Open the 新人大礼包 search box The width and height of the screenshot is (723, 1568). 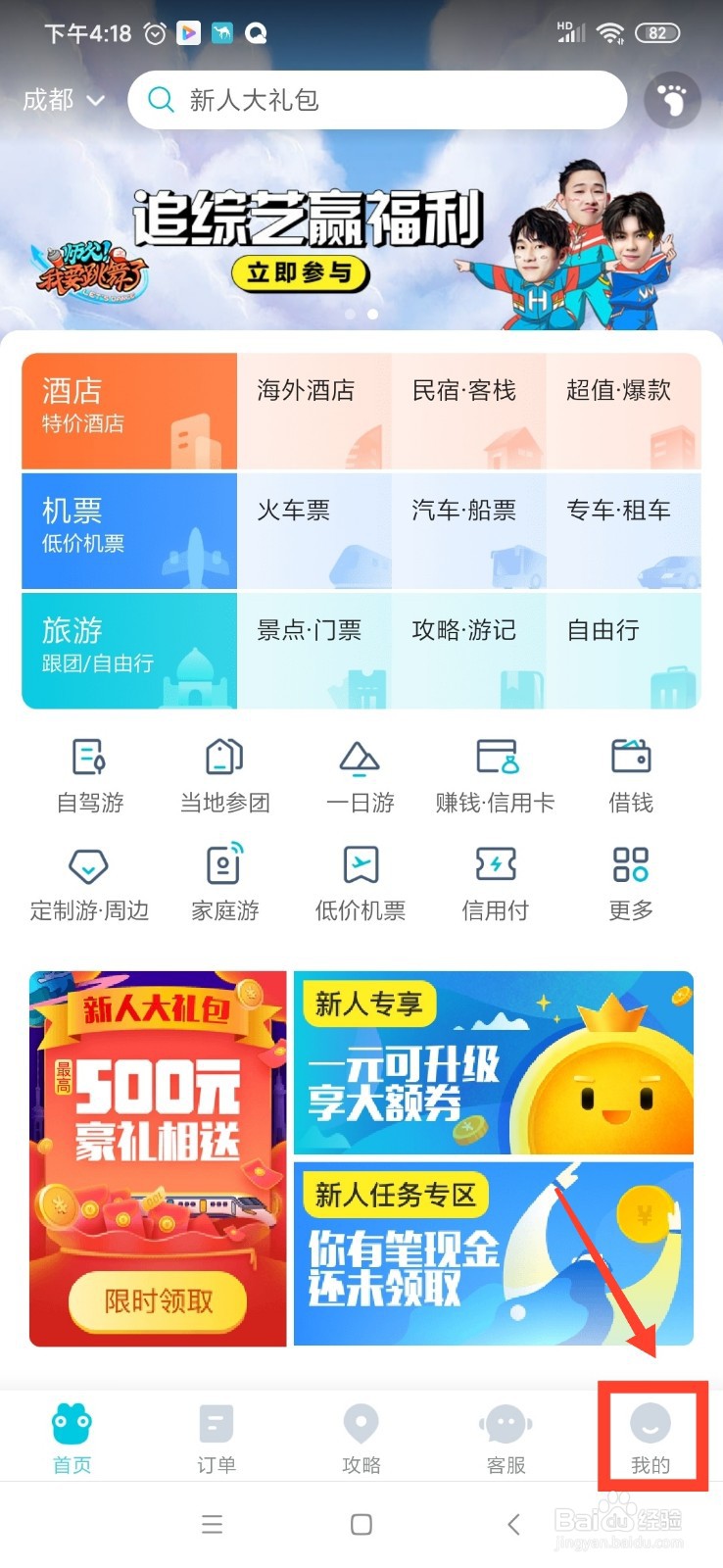click(x=377, y=100)
